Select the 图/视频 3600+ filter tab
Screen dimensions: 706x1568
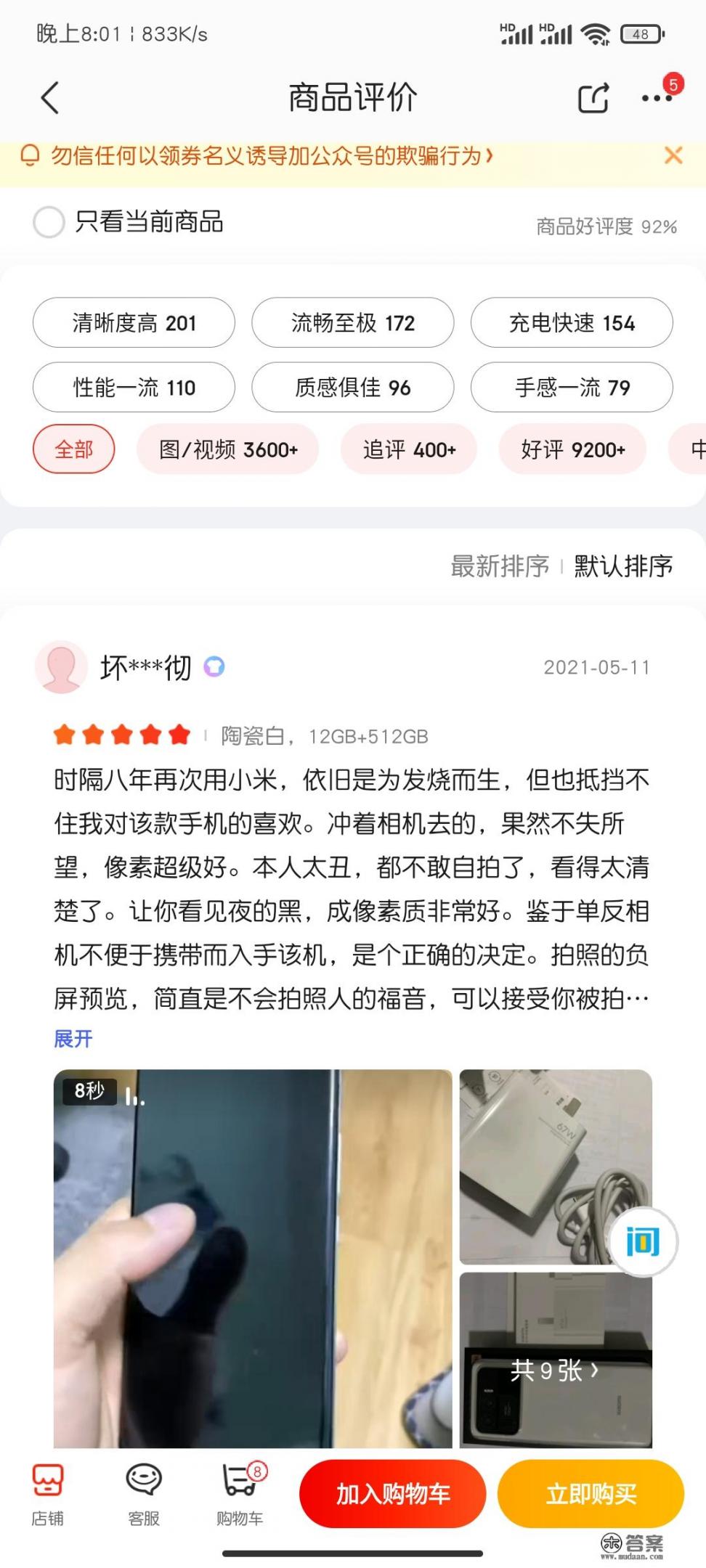click(227, 450)
